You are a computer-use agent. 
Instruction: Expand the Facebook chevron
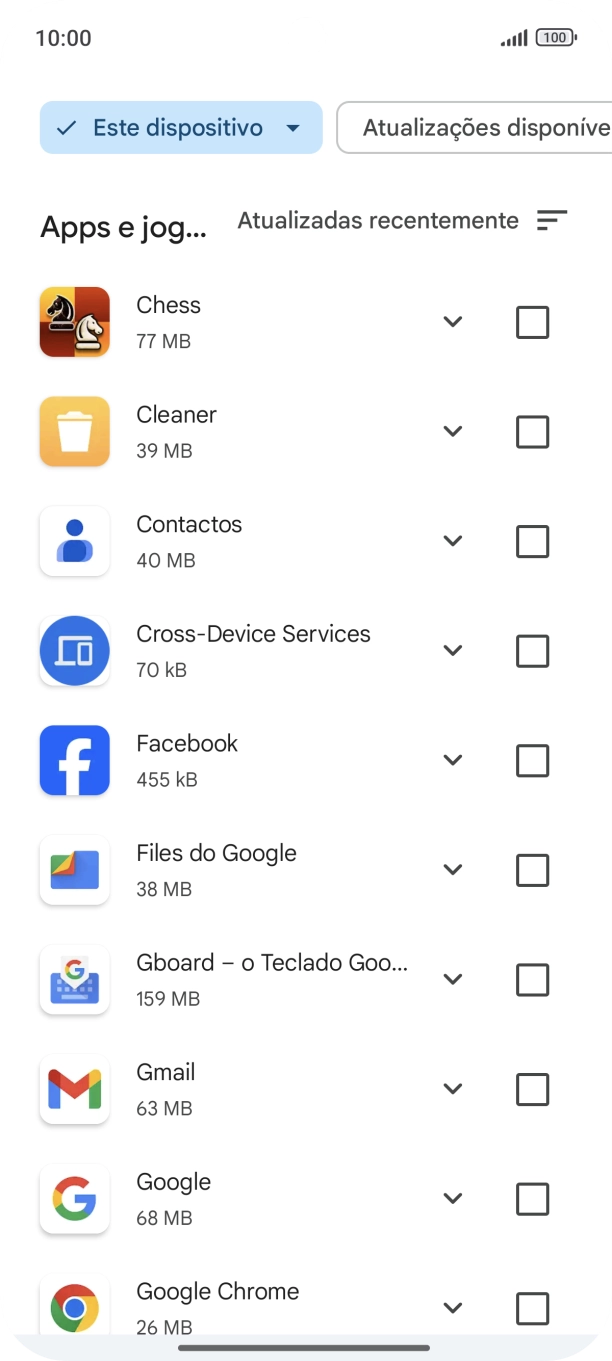453,760
